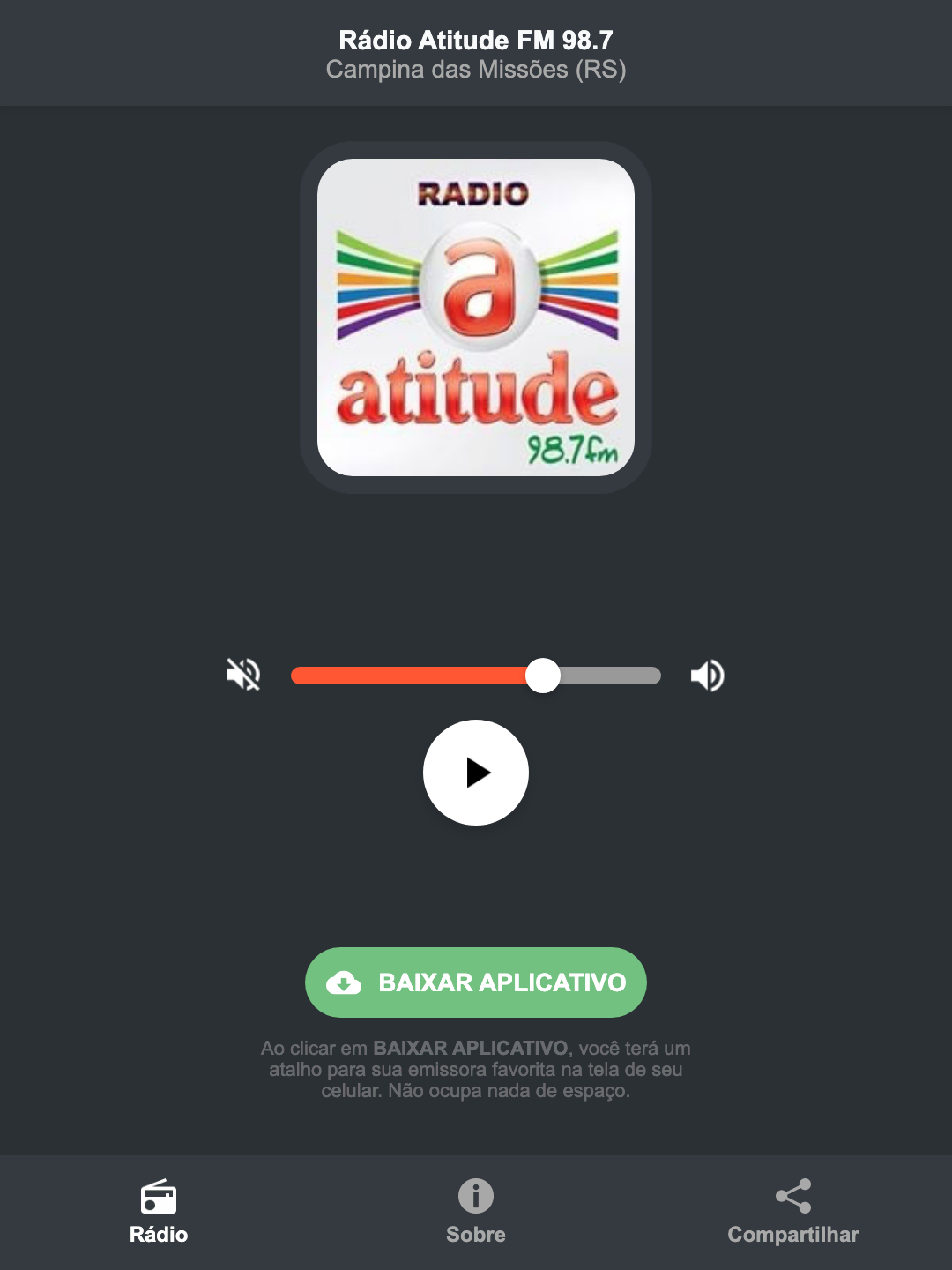The image size is (952, 1270).
Task: Click the Rádio Atitude station logo
Action: click(x=475, y=313)
